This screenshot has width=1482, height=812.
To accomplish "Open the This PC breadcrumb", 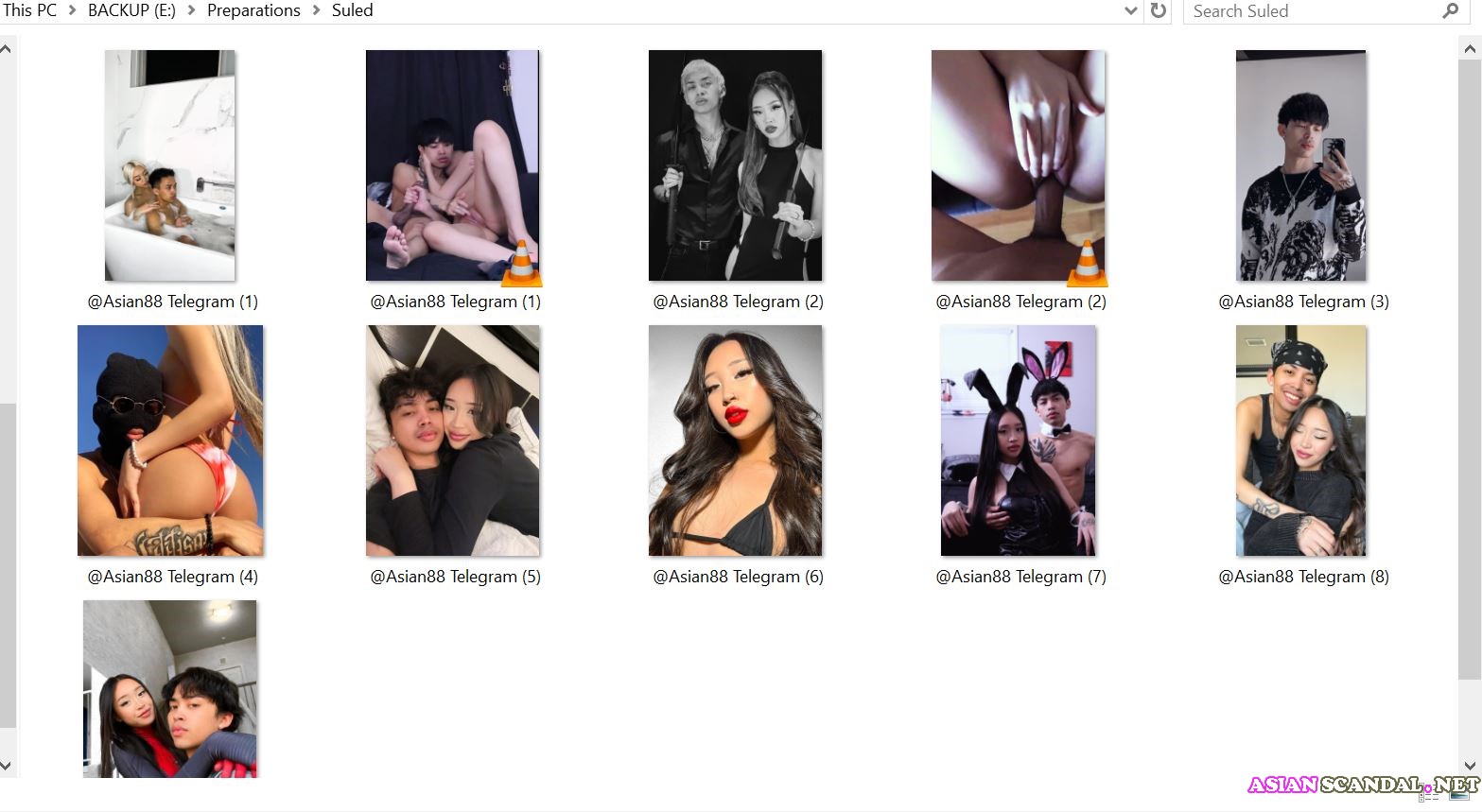I will pyautogui.click(x=30, y=10).
